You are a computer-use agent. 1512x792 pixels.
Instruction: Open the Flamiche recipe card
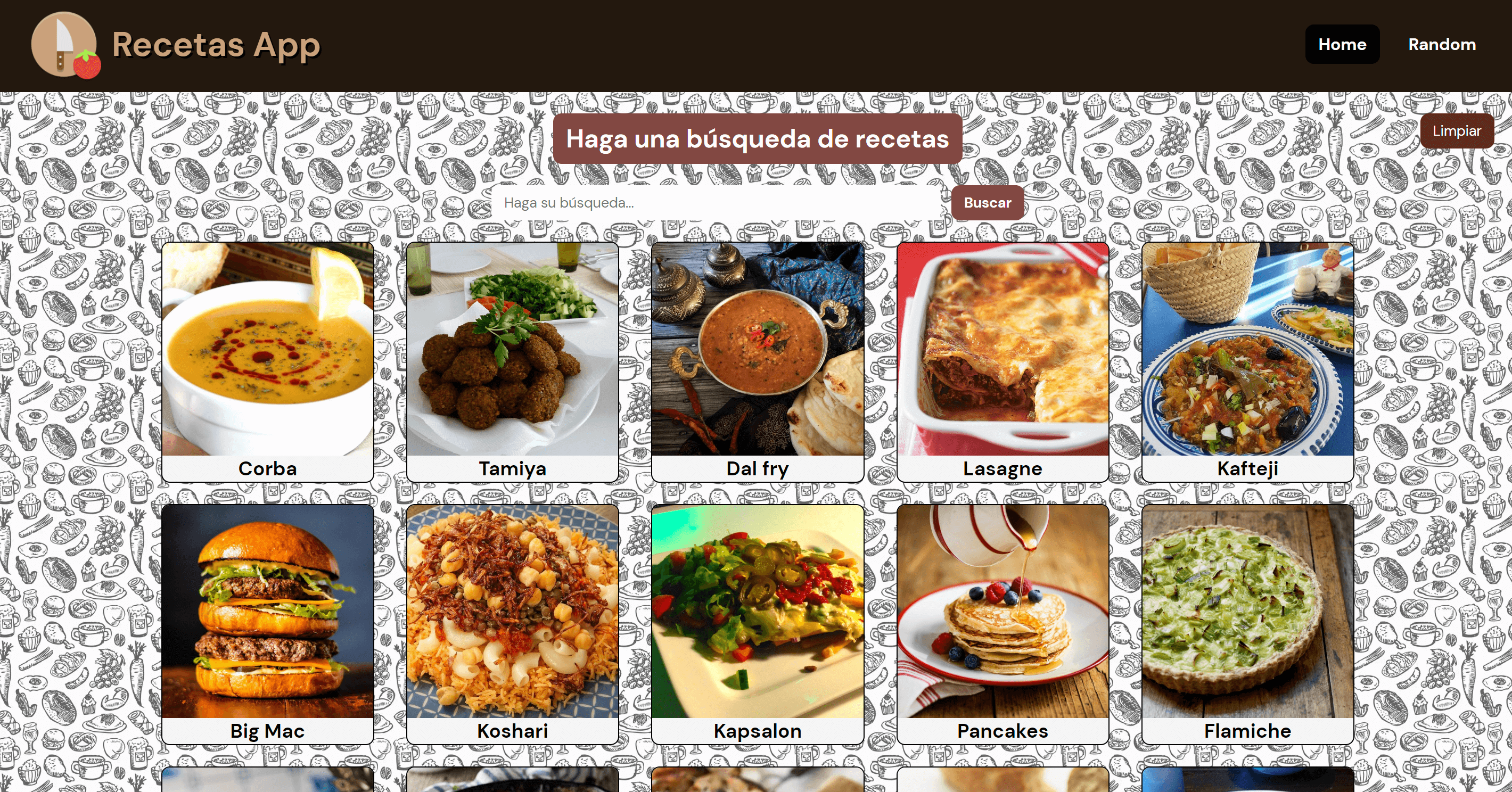pos(1247,624)
